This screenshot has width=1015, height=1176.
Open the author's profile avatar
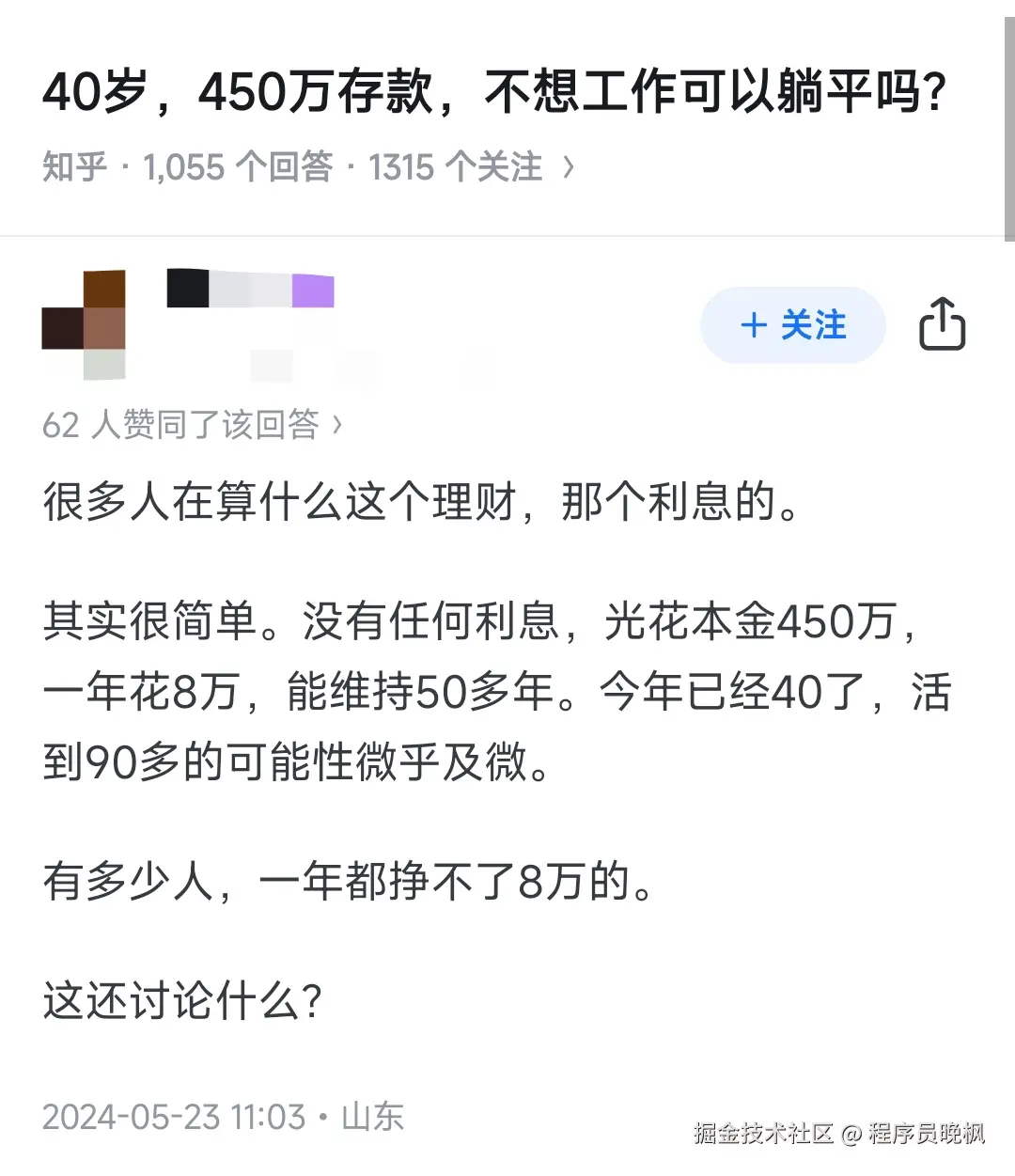pos(84,325)
